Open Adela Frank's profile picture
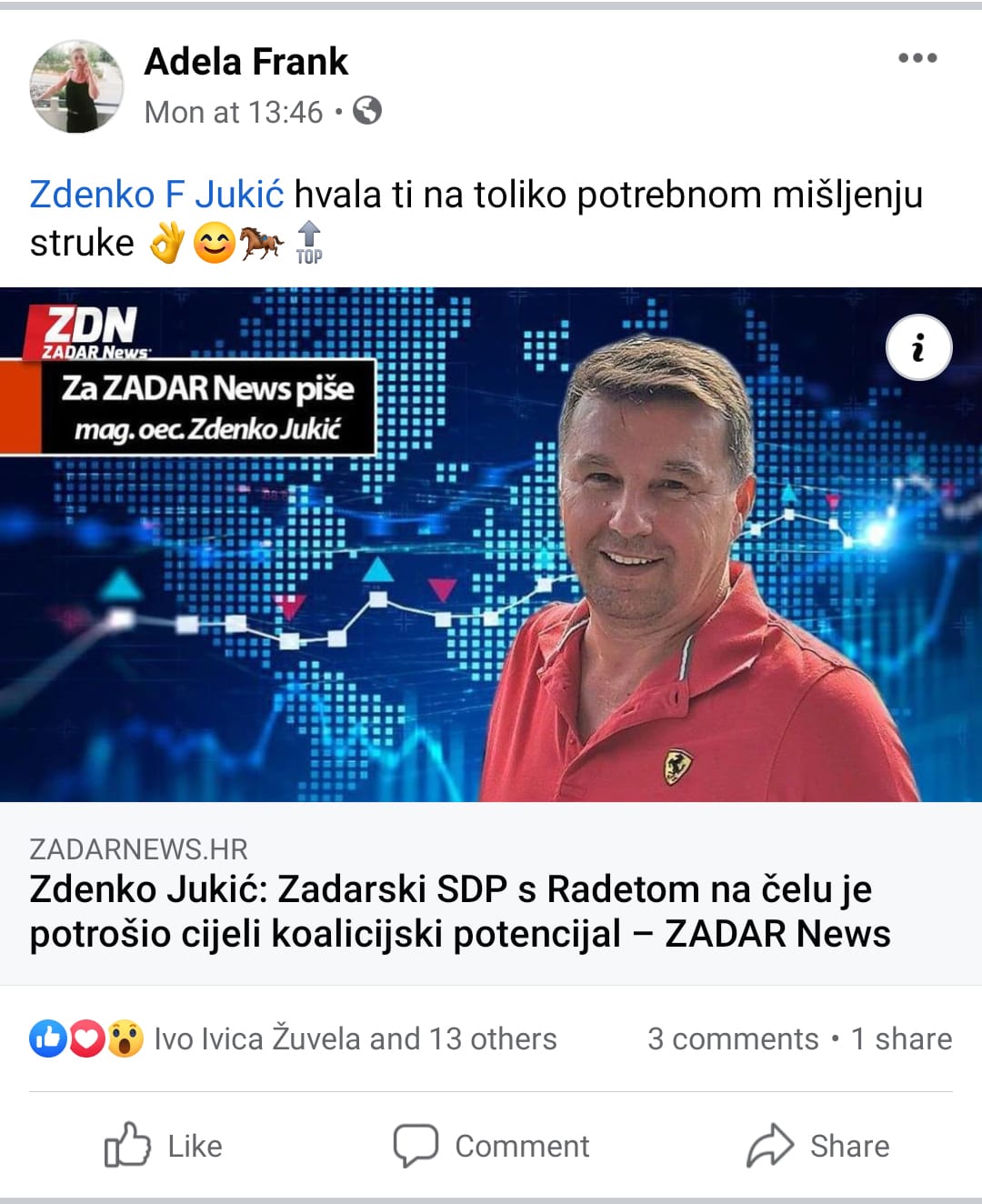 (x=76, y=86)
